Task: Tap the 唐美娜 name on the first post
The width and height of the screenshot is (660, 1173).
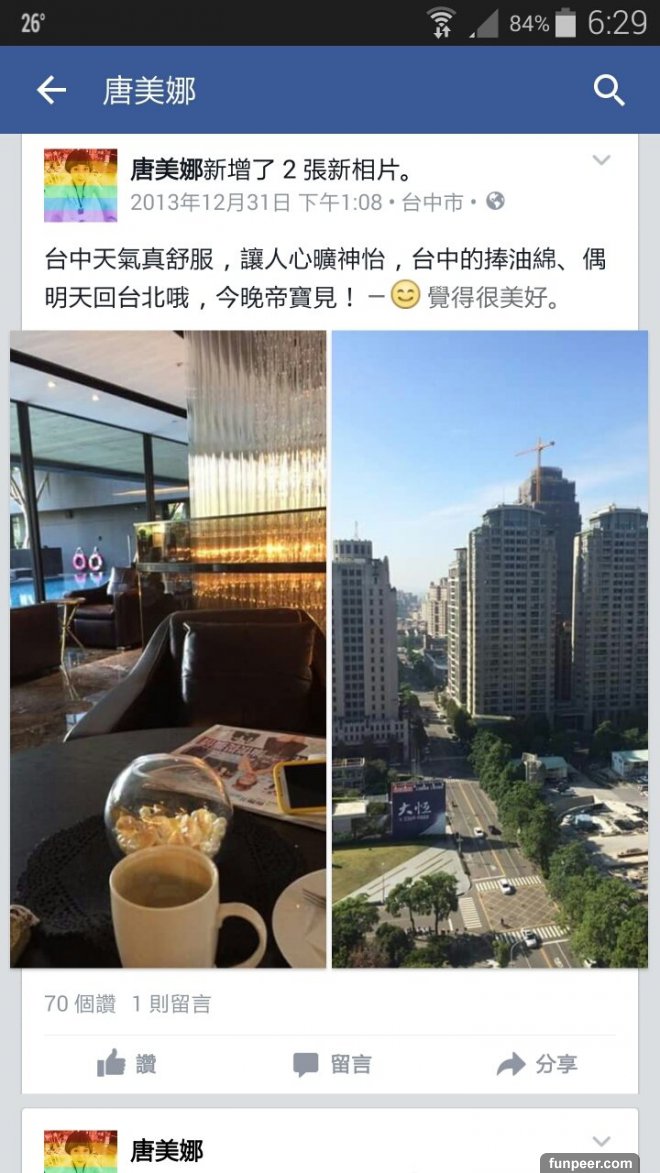Action: pyautogui.click(x=166, y=168)
